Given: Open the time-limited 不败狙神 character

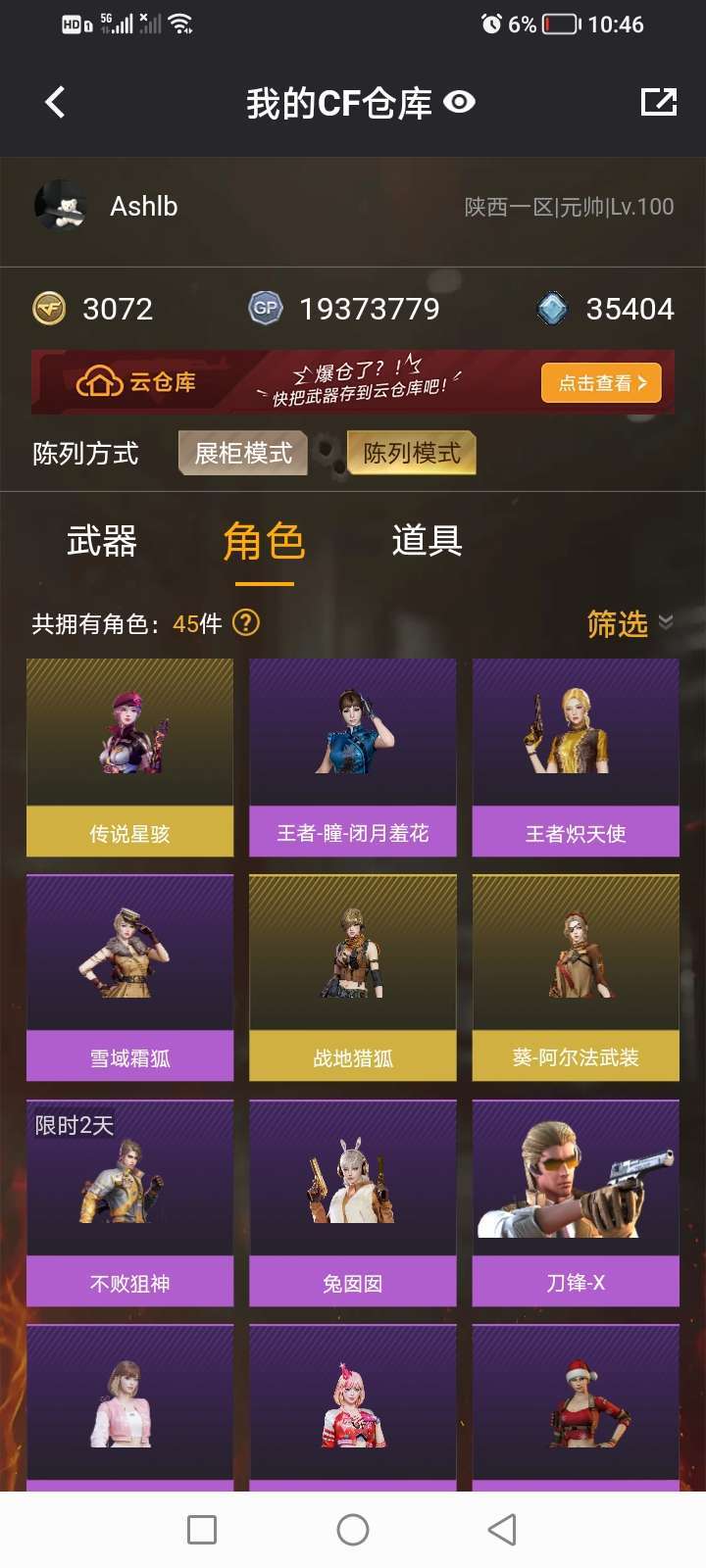Looking at the screenshot, I should 130,1203.
